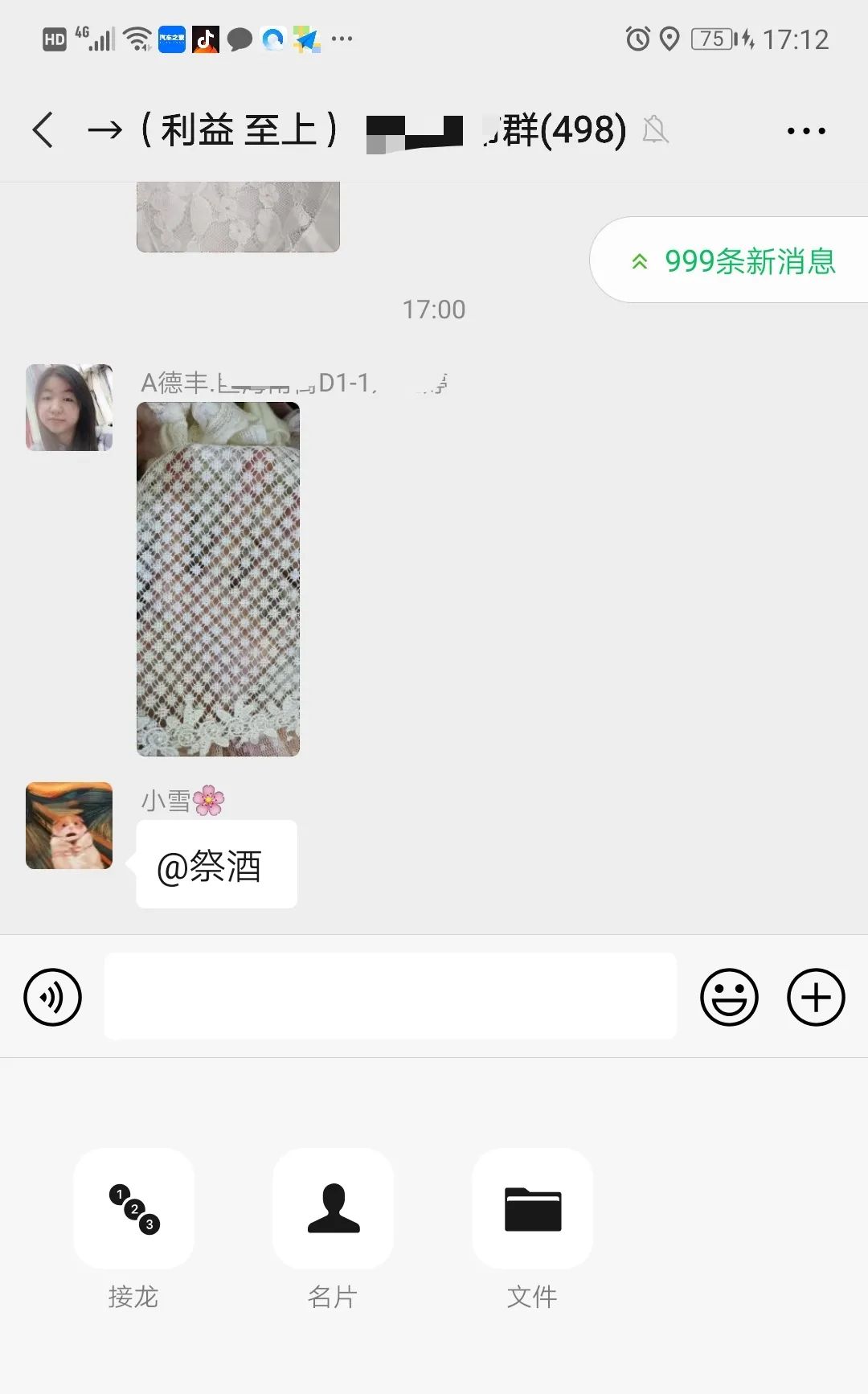This screenshot has height=1394, width=868.
Task: View the profile of sender A德丰
Action: click(x=69, y=408)
